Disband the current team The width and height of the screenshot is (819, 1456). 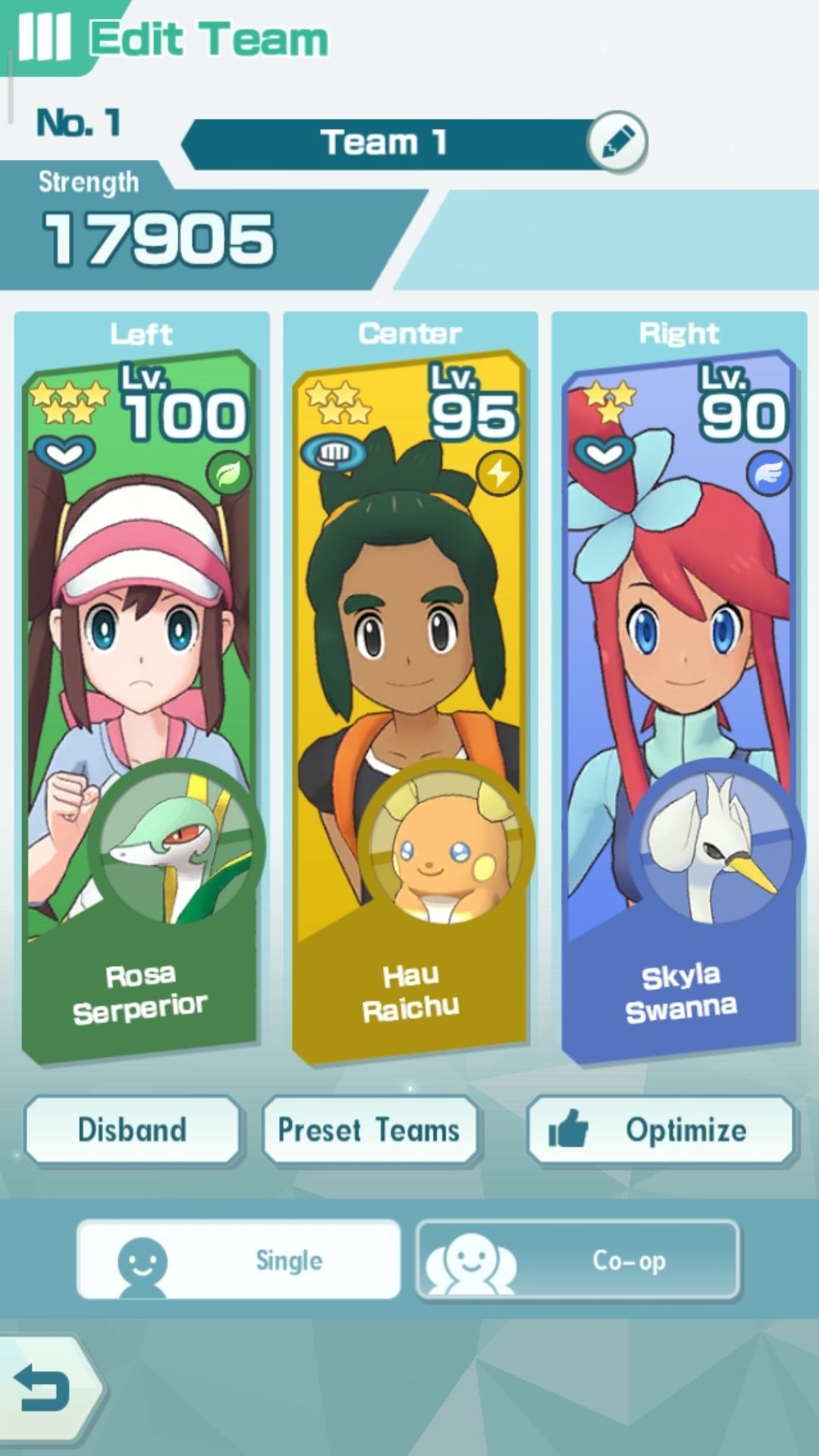pos(133,1130)
